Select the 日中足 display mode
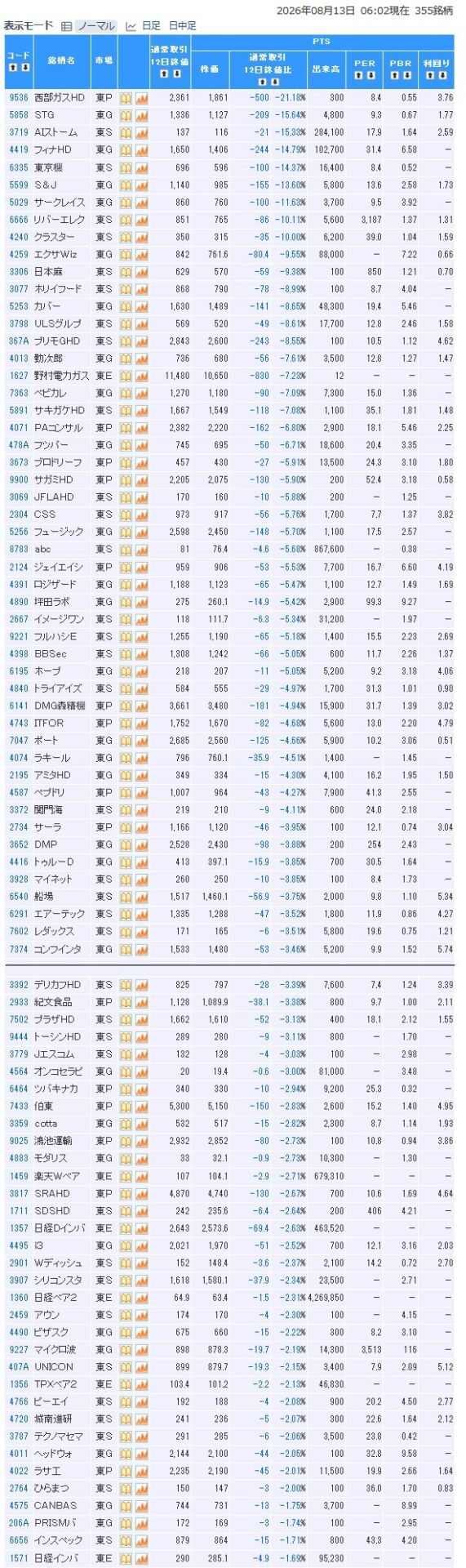 pos(183,26)
